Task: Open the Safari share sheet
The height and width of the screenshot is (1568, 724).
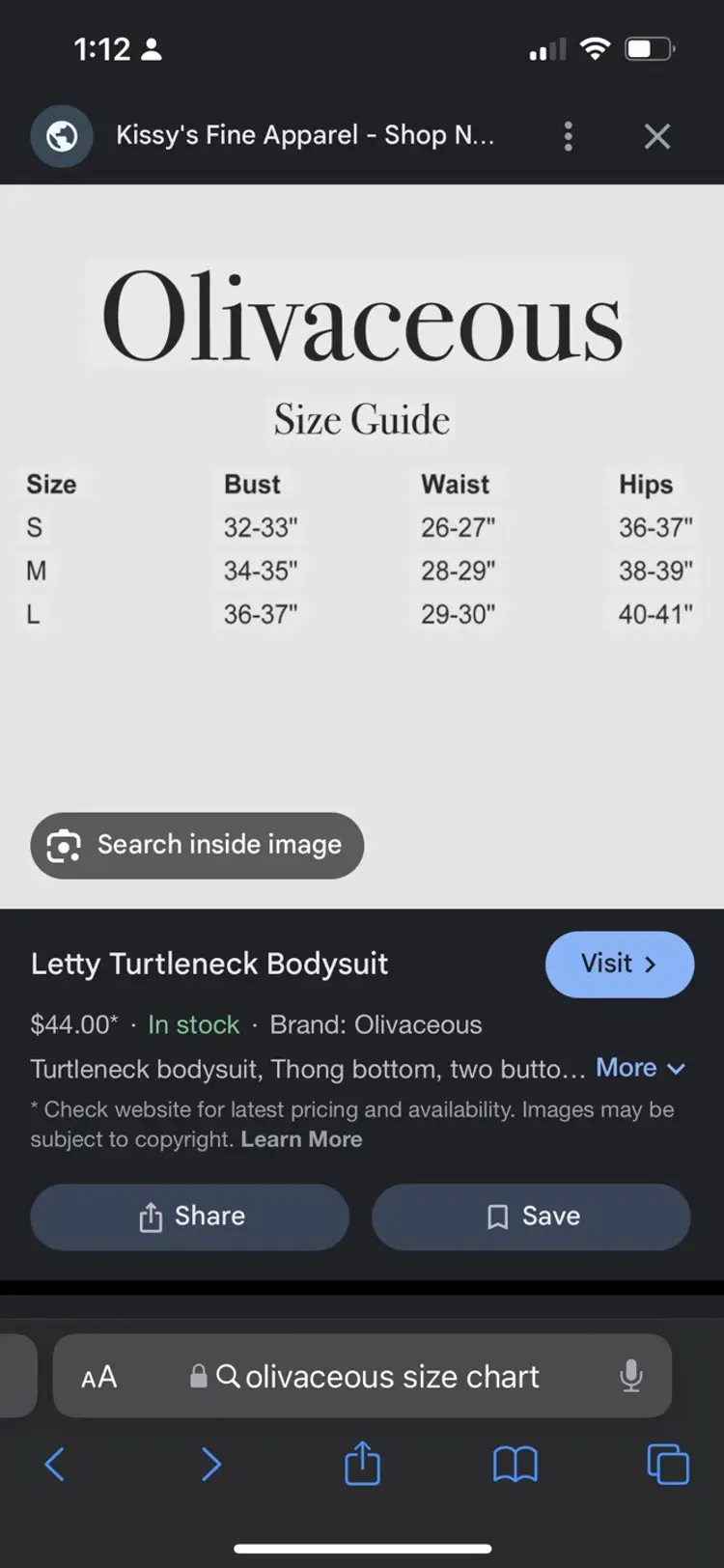Action: tap(362, 1463)
